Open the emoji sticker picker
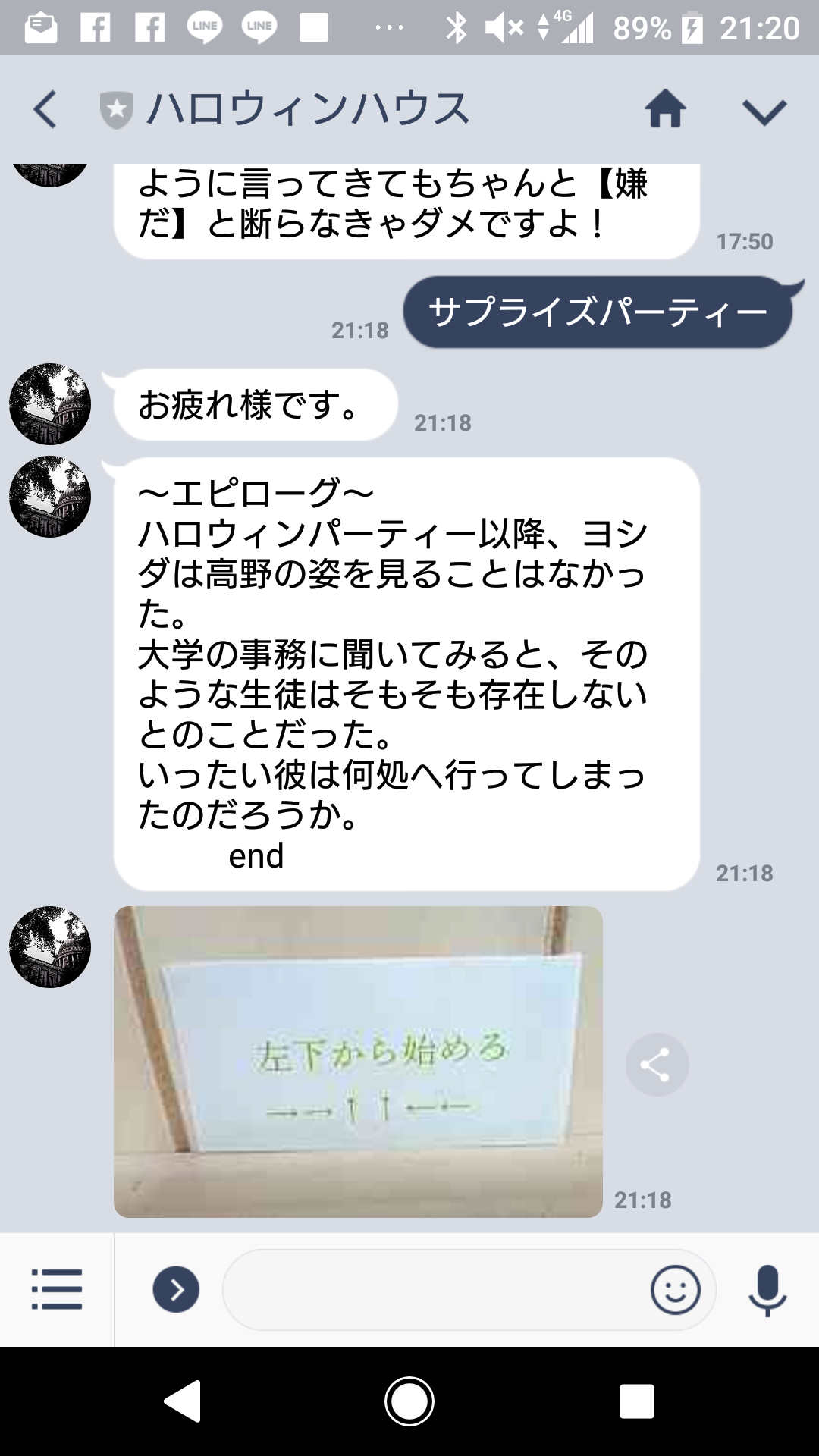 click(x=675, y=1289)
